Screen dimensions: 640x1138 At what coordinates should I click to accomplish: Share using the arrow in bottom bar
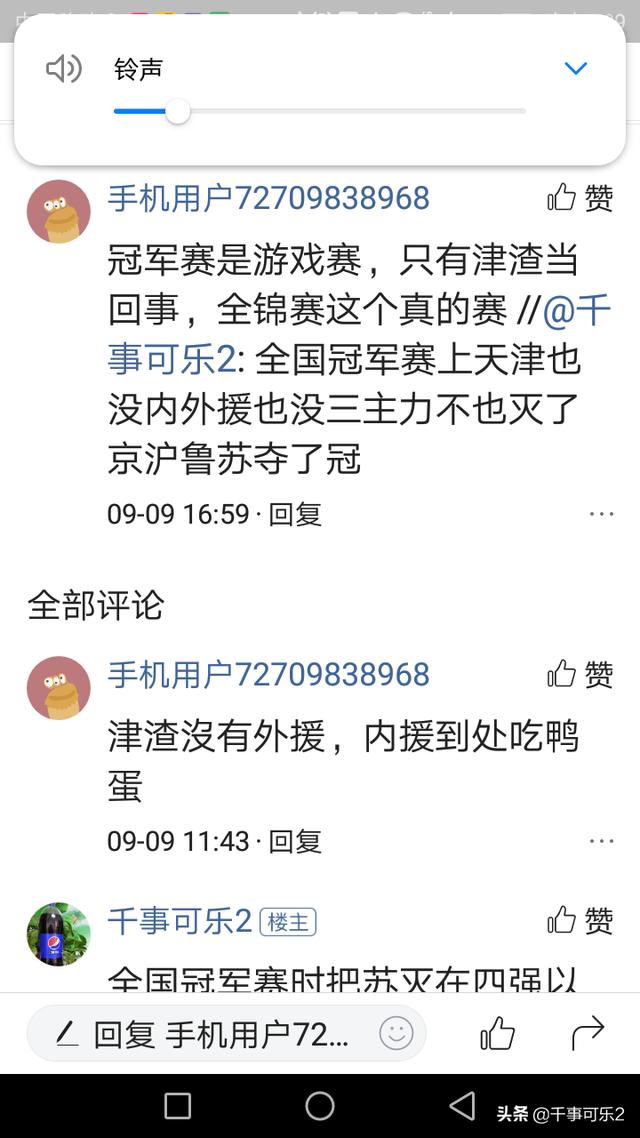click(588, 1033)
